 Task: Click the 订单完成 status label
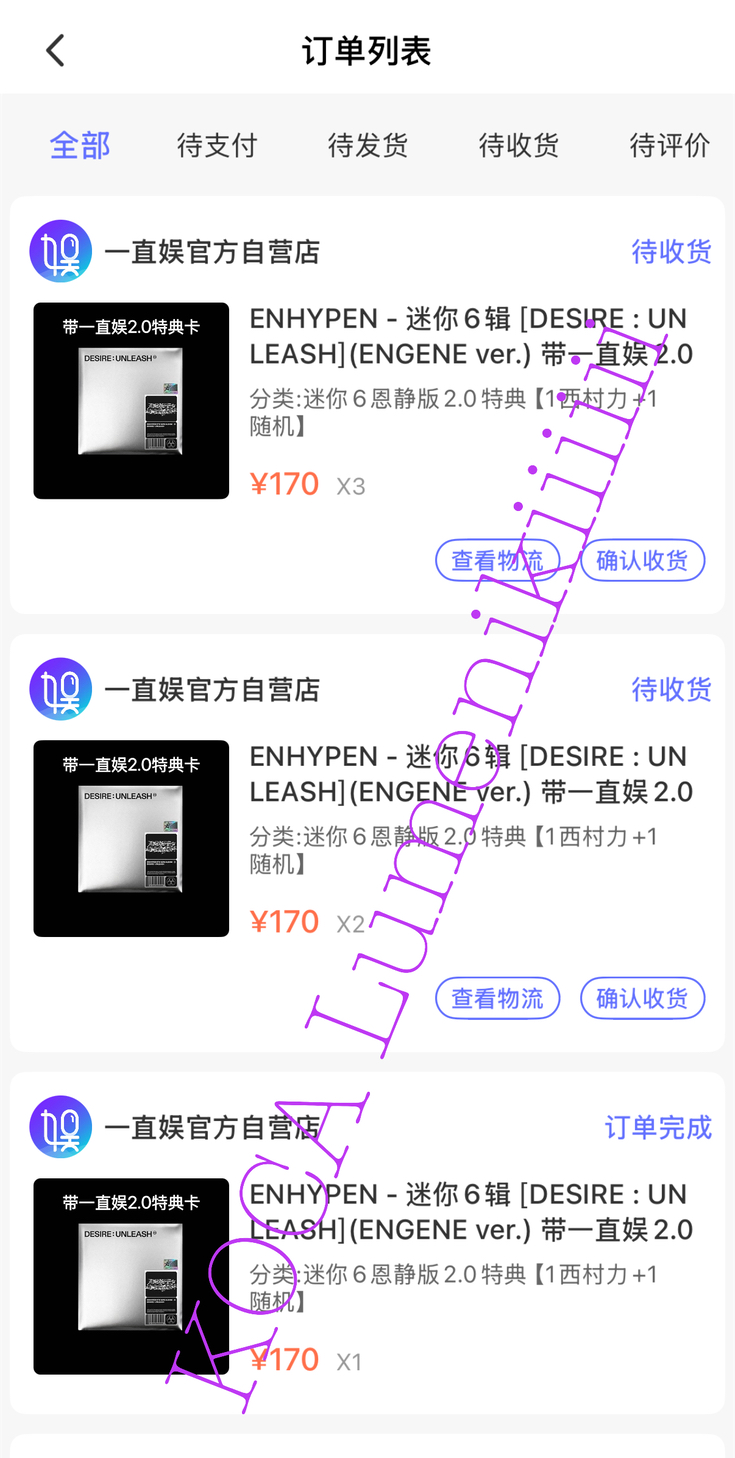coord(657,1127)
